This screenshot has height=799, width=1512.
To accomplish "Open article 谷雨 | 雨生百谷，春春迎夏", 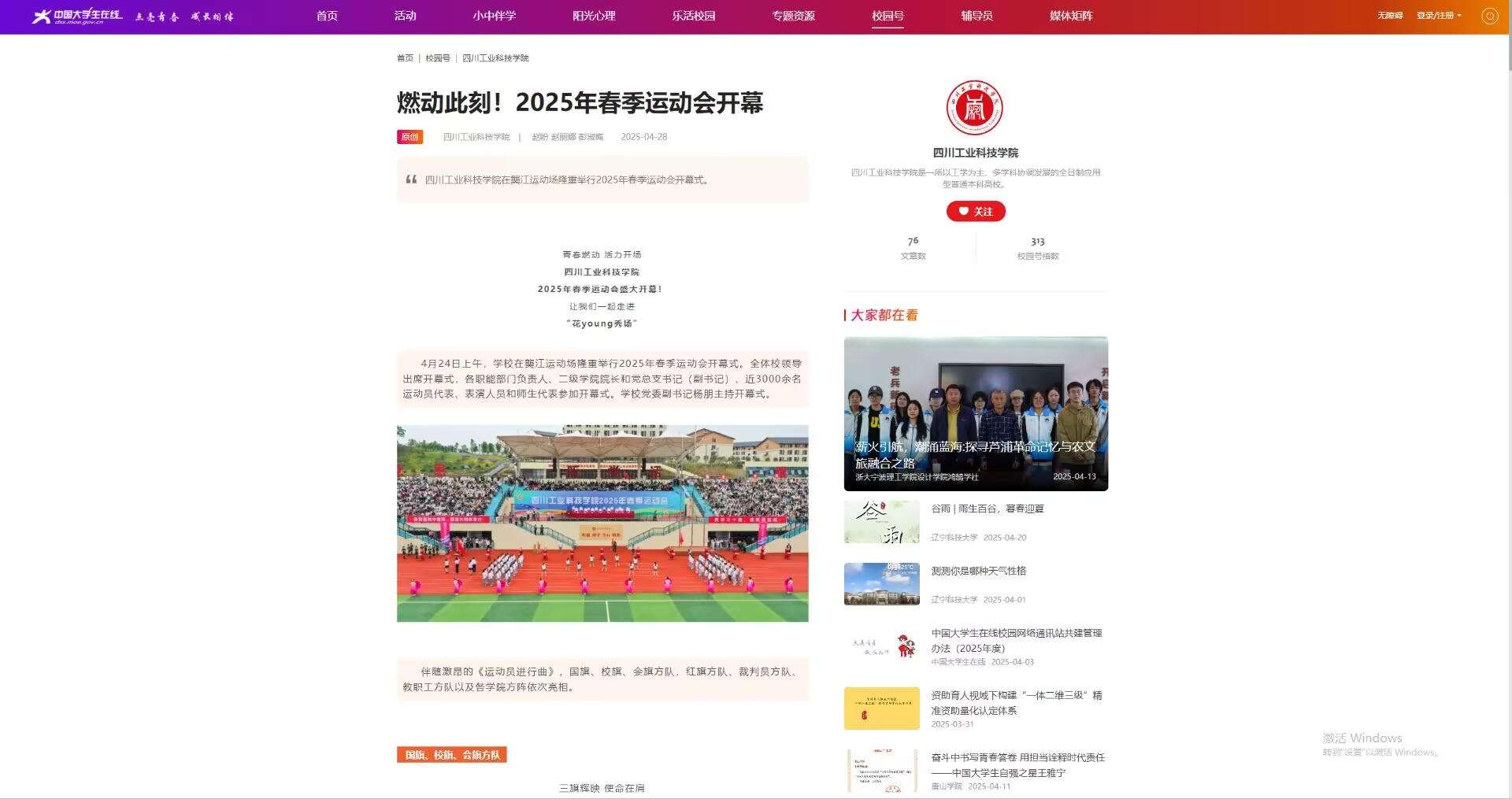I will click(x=988, y=509).
